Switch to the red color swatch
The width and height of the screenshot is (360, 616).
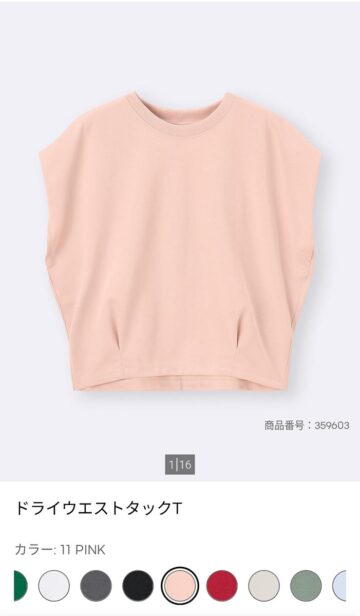tap(222, 586)
